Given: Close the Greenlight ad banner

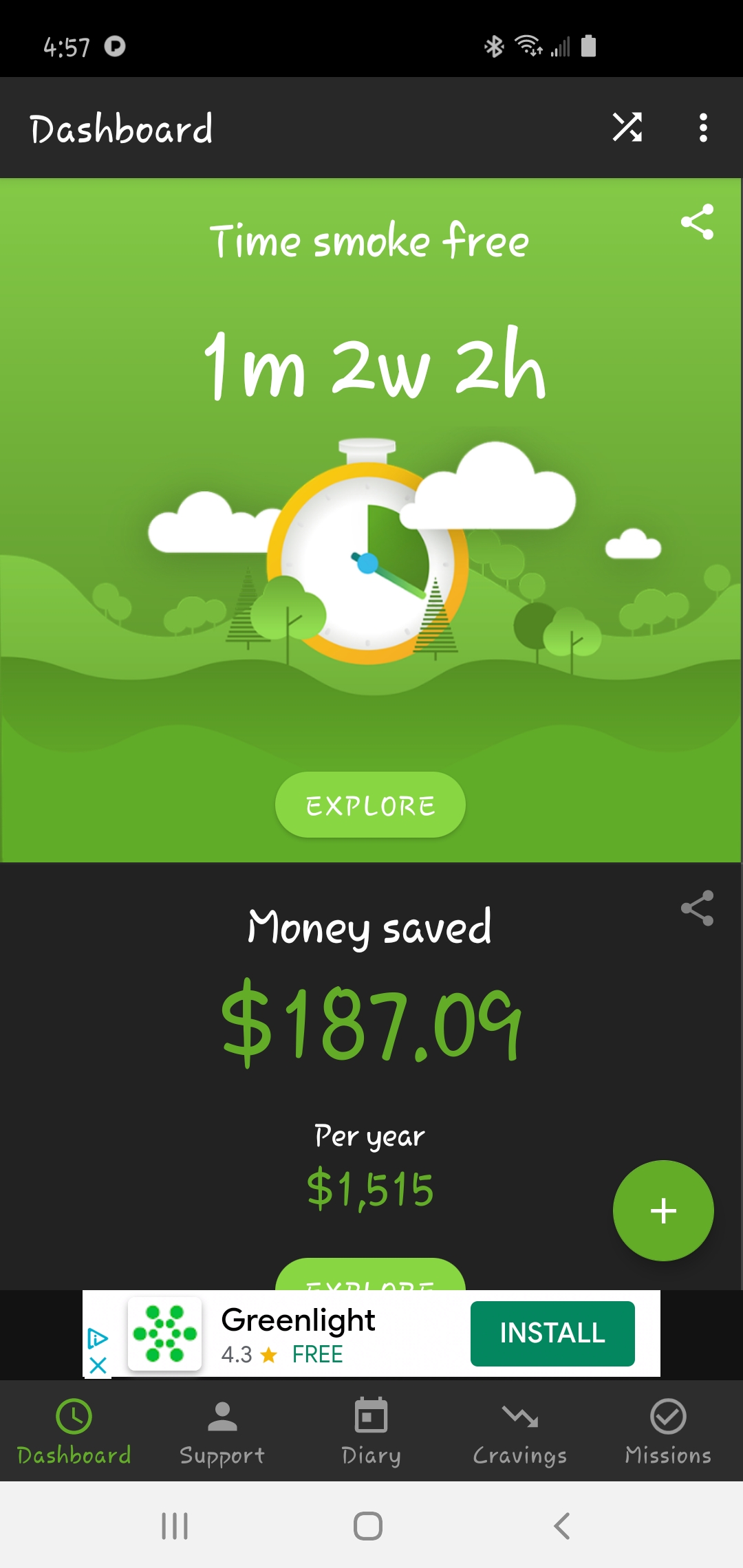Looking at the screenshot, I should pyautogui.click(x=98, y=1365).
